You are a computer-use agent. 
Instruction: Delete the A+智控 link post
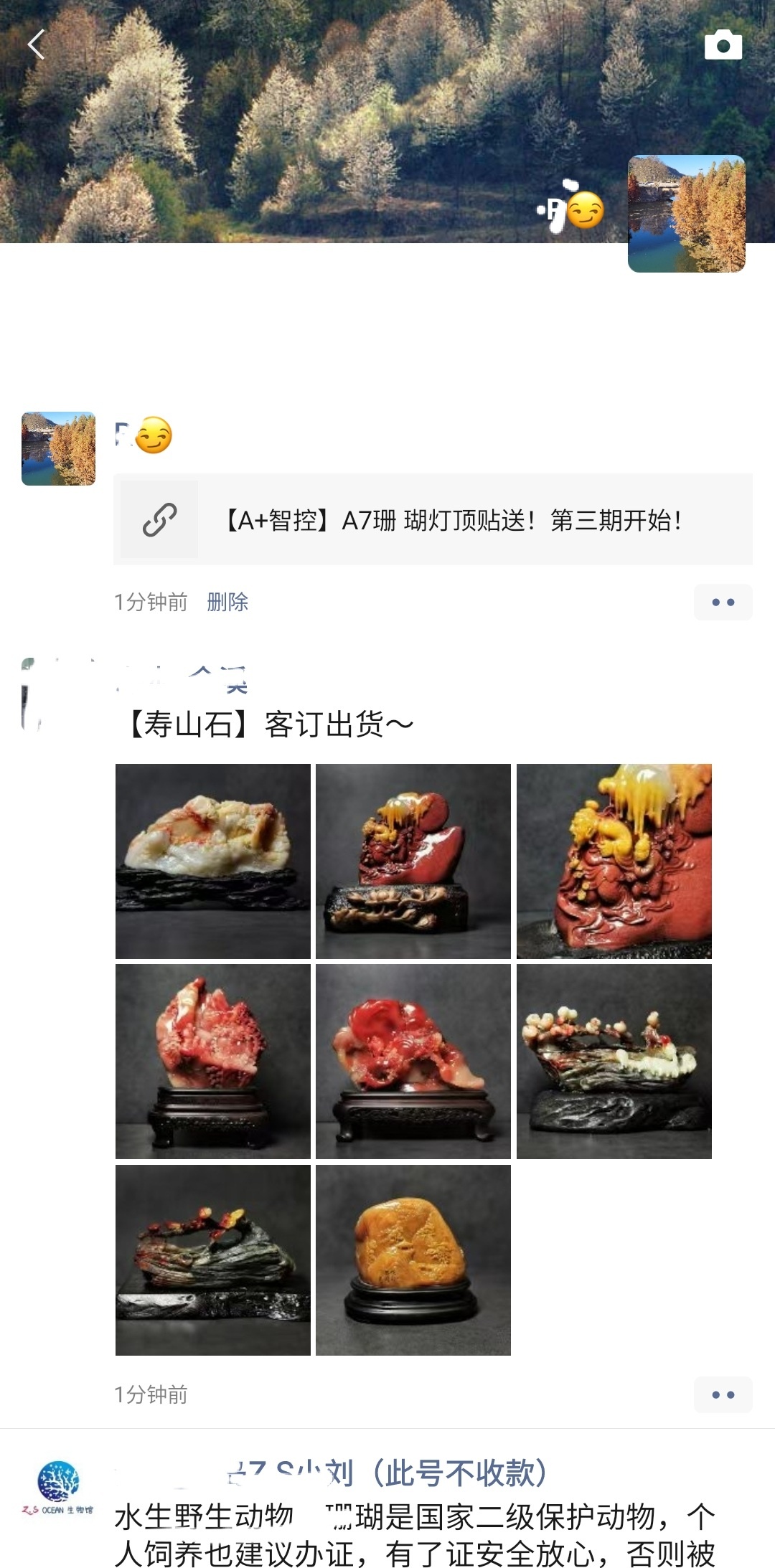pyautogui.click(x=227, y=602)
